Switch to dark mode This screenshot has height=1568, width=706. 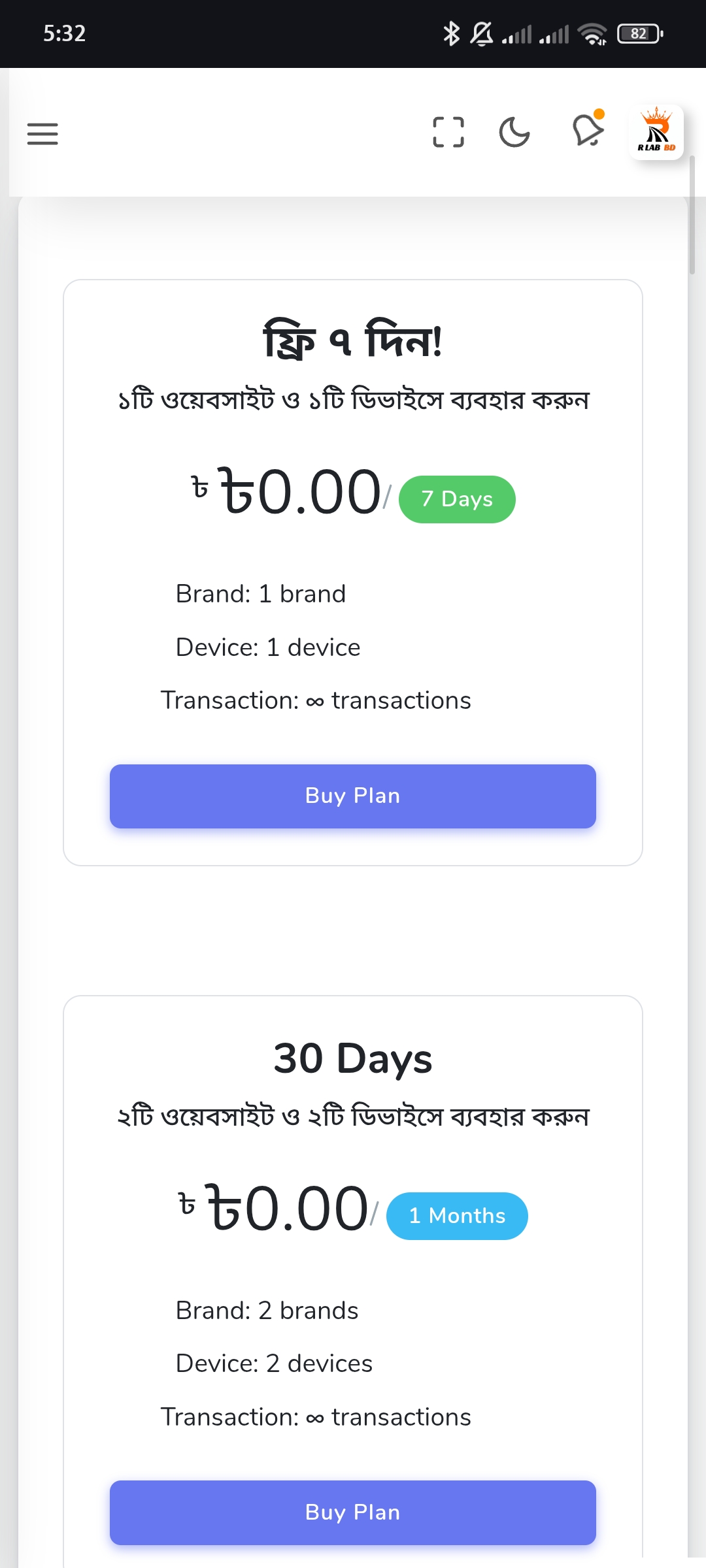[x=514, y=133]
